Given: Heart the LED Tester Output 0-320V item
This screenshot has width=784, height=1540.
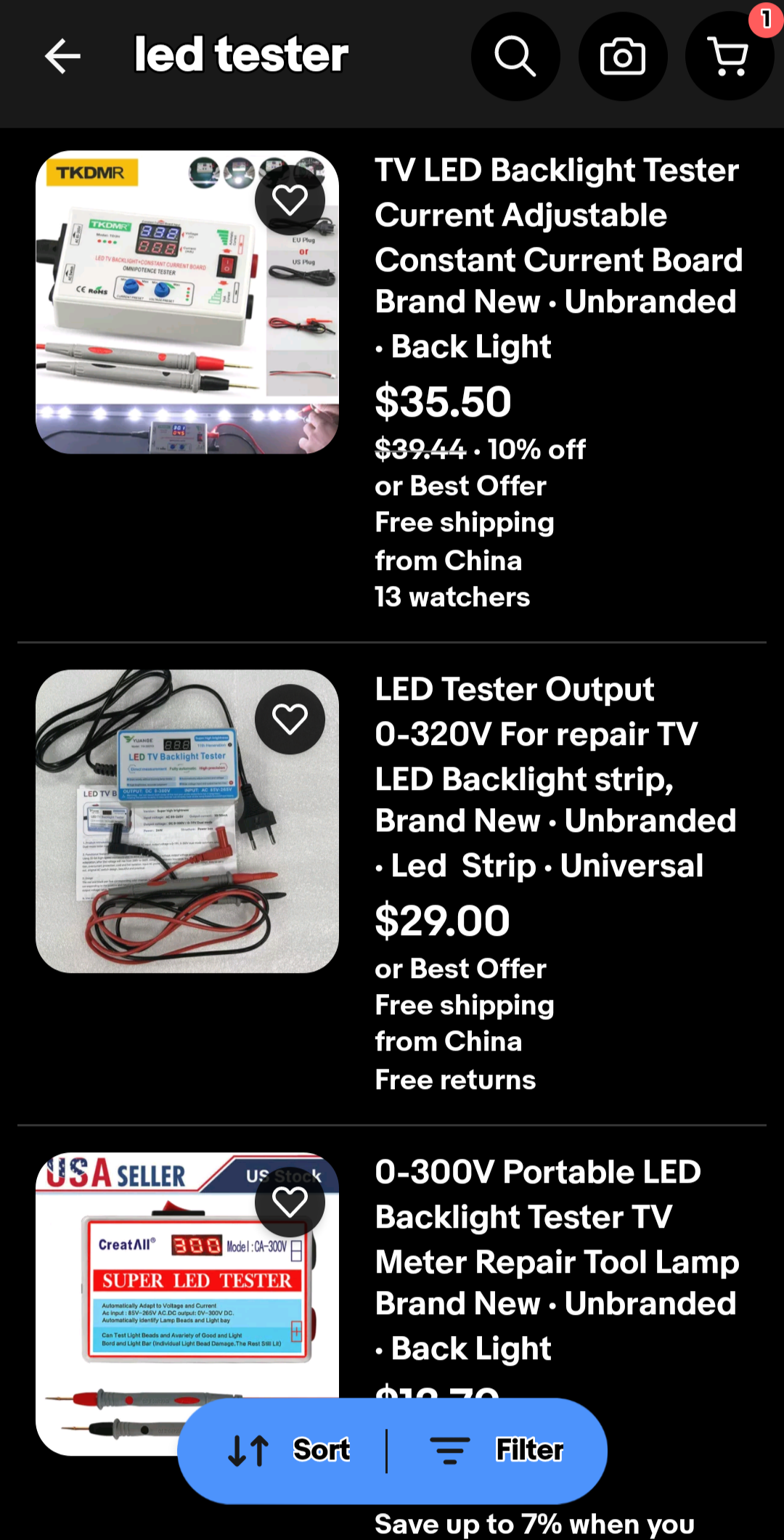Looking at the screenshot, I should 290,719.
